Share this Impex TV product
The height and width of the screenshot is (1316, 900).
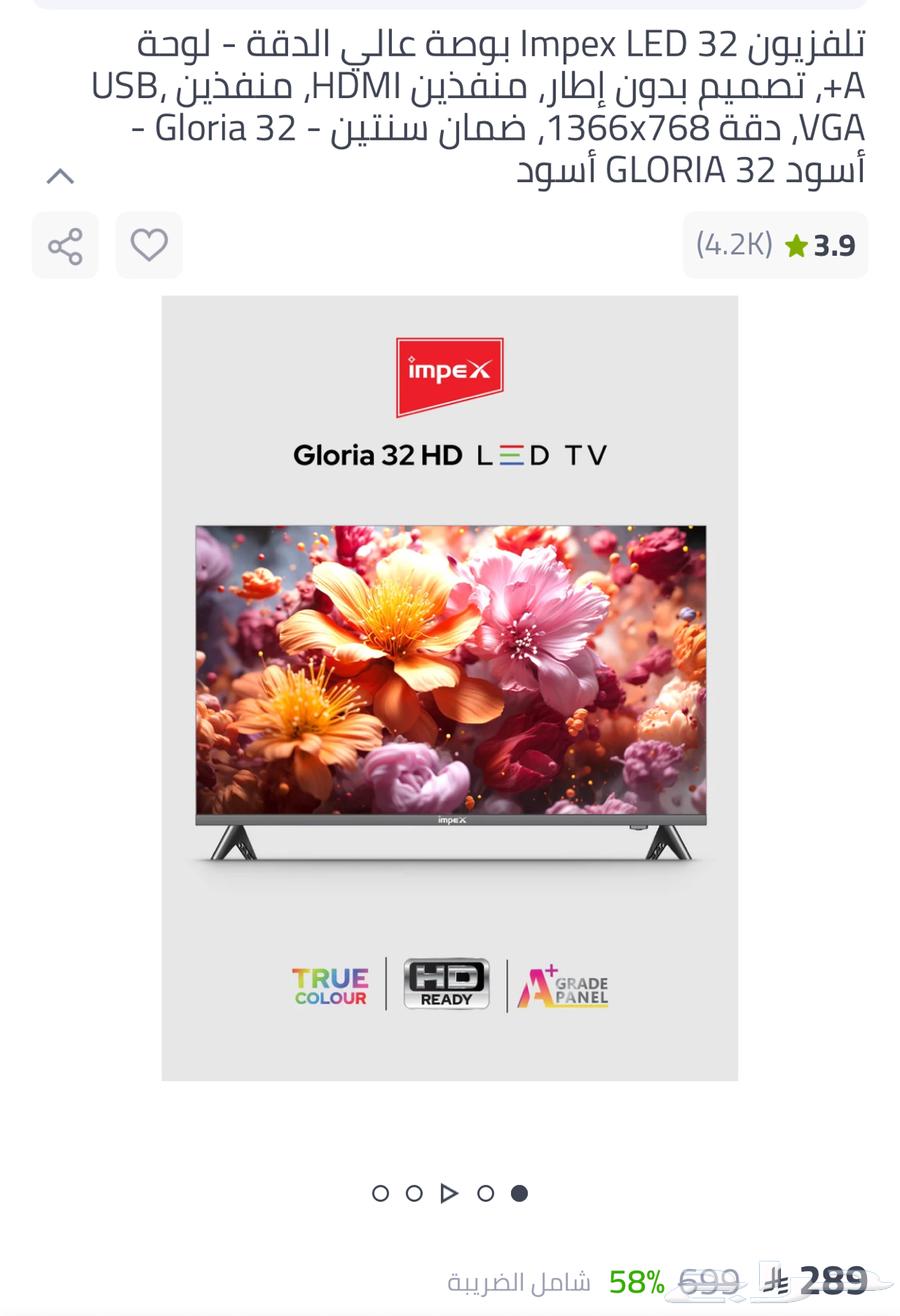pos(65,245)
